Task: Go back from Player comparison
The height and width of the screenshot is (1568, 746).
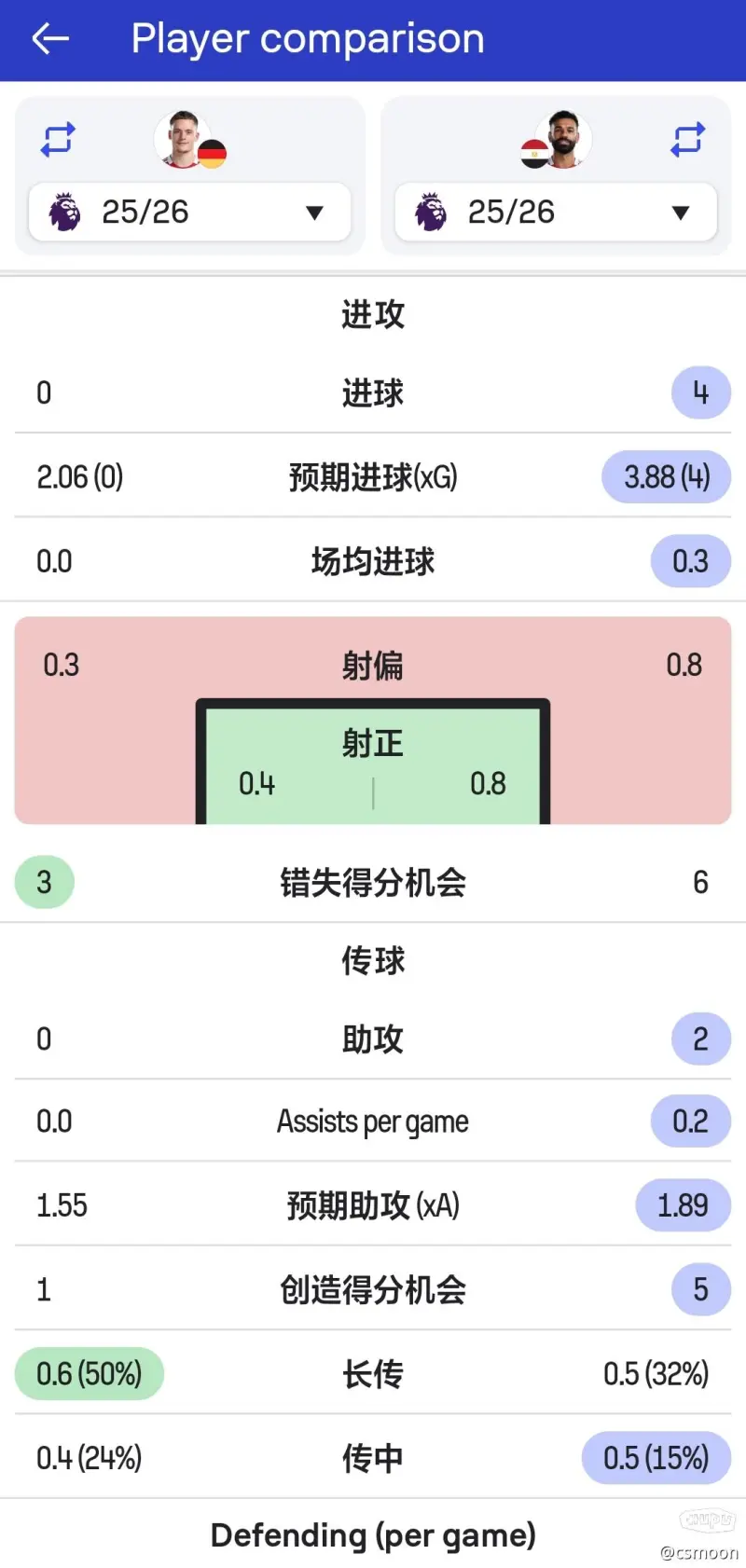Action: click(50, 39)
